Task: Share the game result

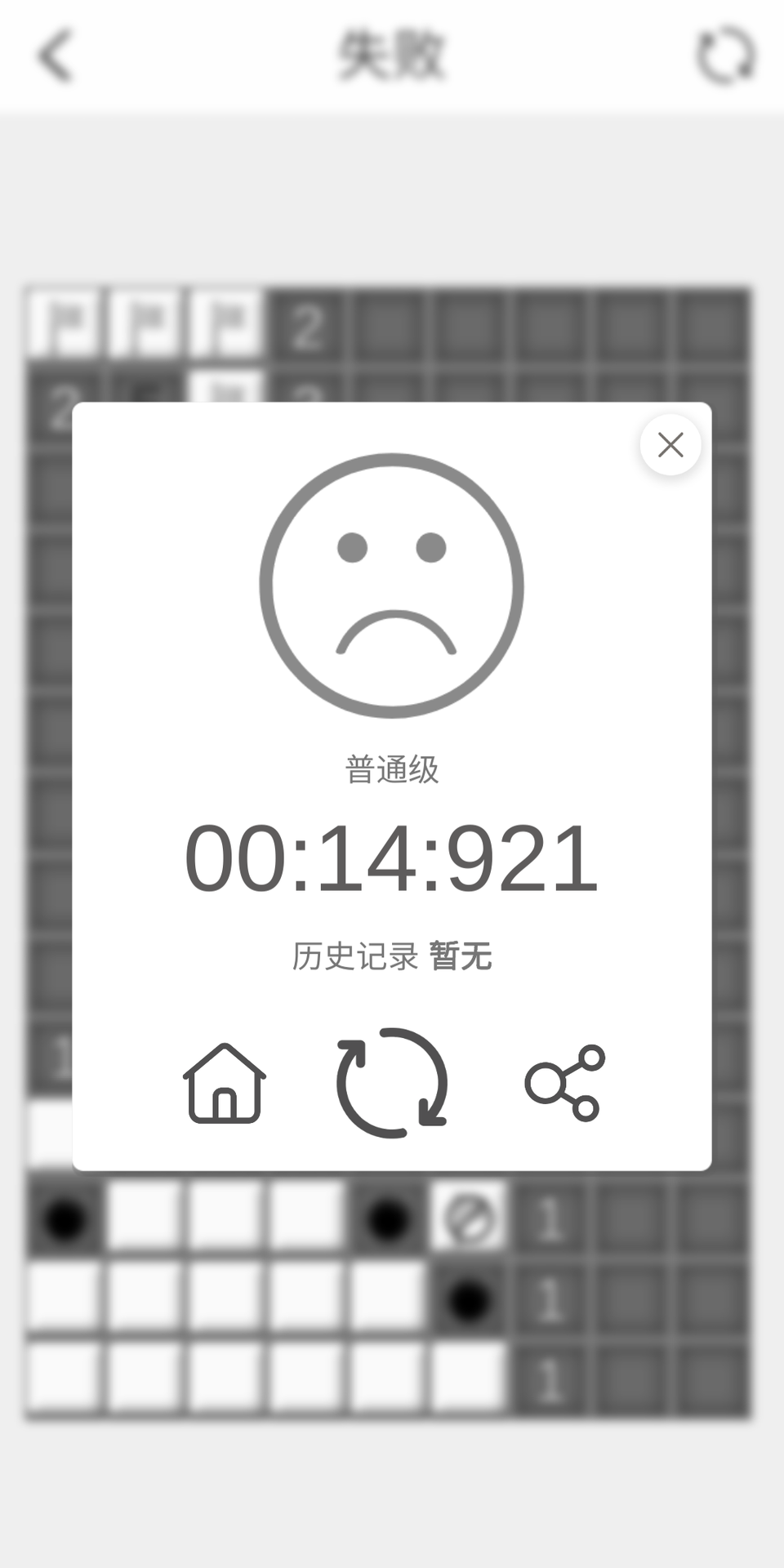Action: pyautogui.click(x=565, y=1083)
